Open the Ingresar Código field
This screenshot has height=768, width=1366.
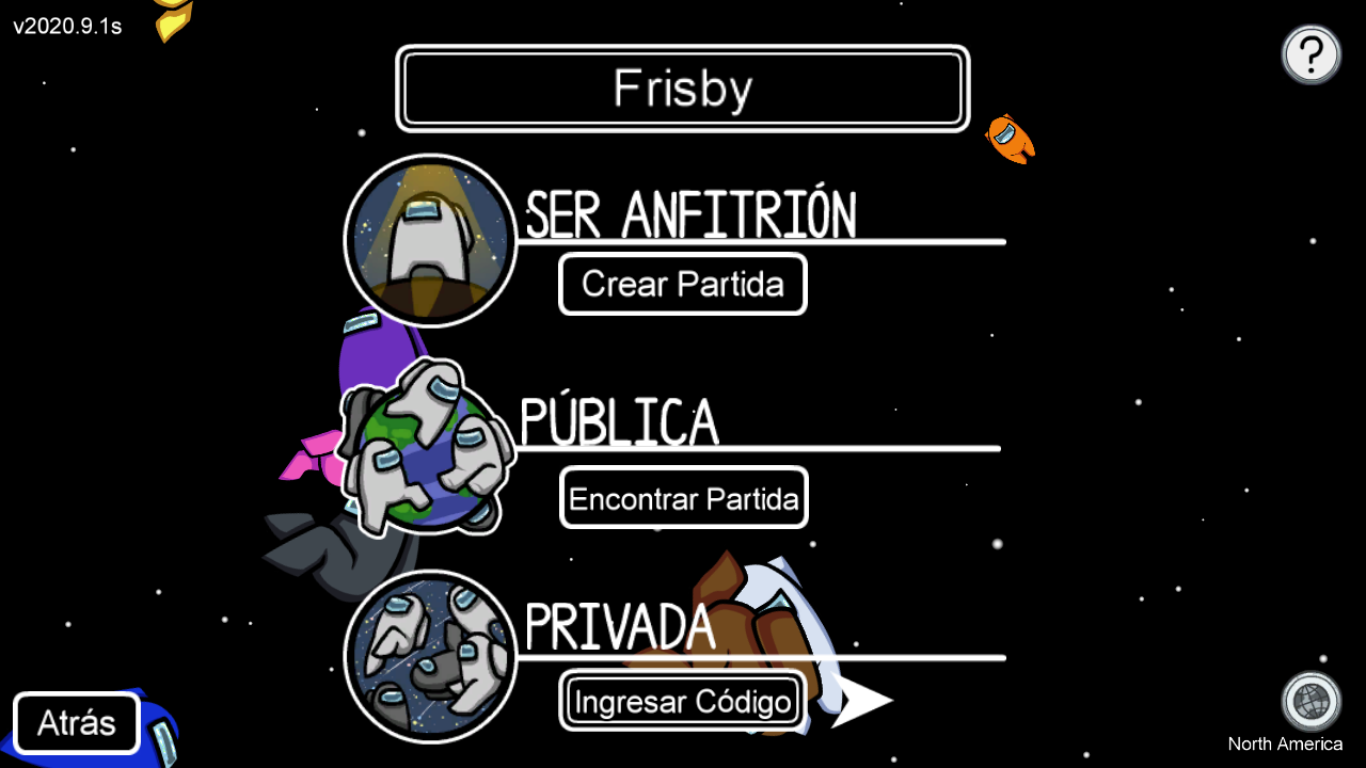click(x=683, y=701)
